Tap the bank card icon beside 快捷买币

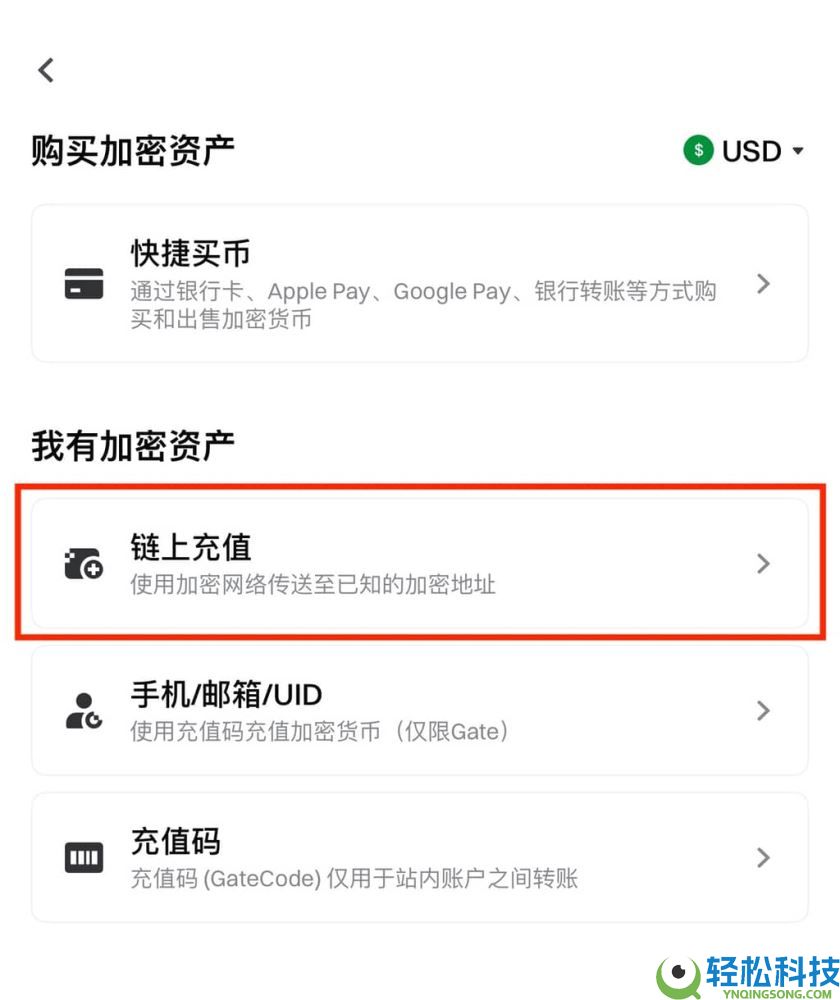(x=84, y=285)
